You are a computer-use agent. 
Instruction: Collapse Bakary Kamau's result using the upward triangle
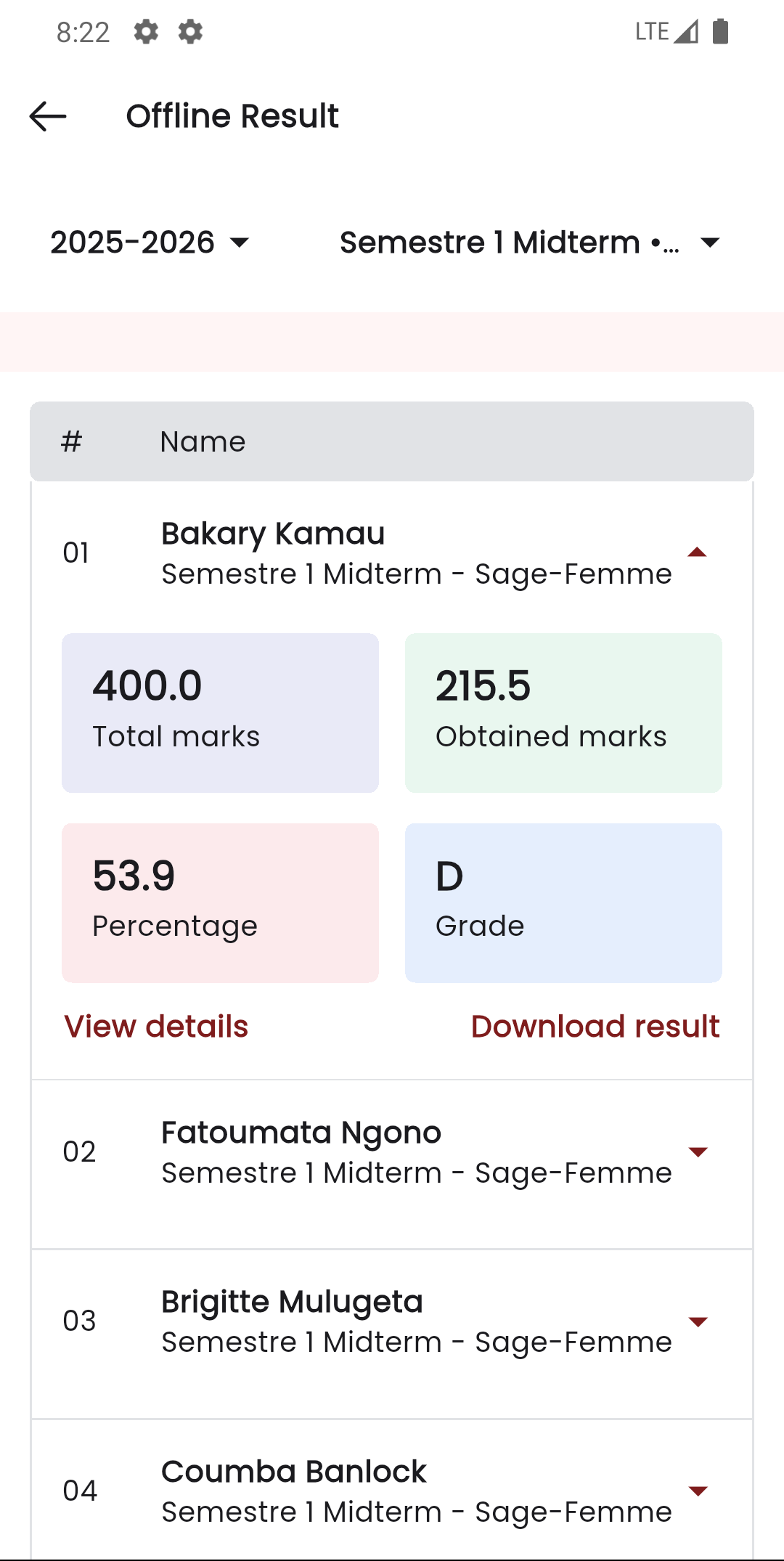(698, 552)
